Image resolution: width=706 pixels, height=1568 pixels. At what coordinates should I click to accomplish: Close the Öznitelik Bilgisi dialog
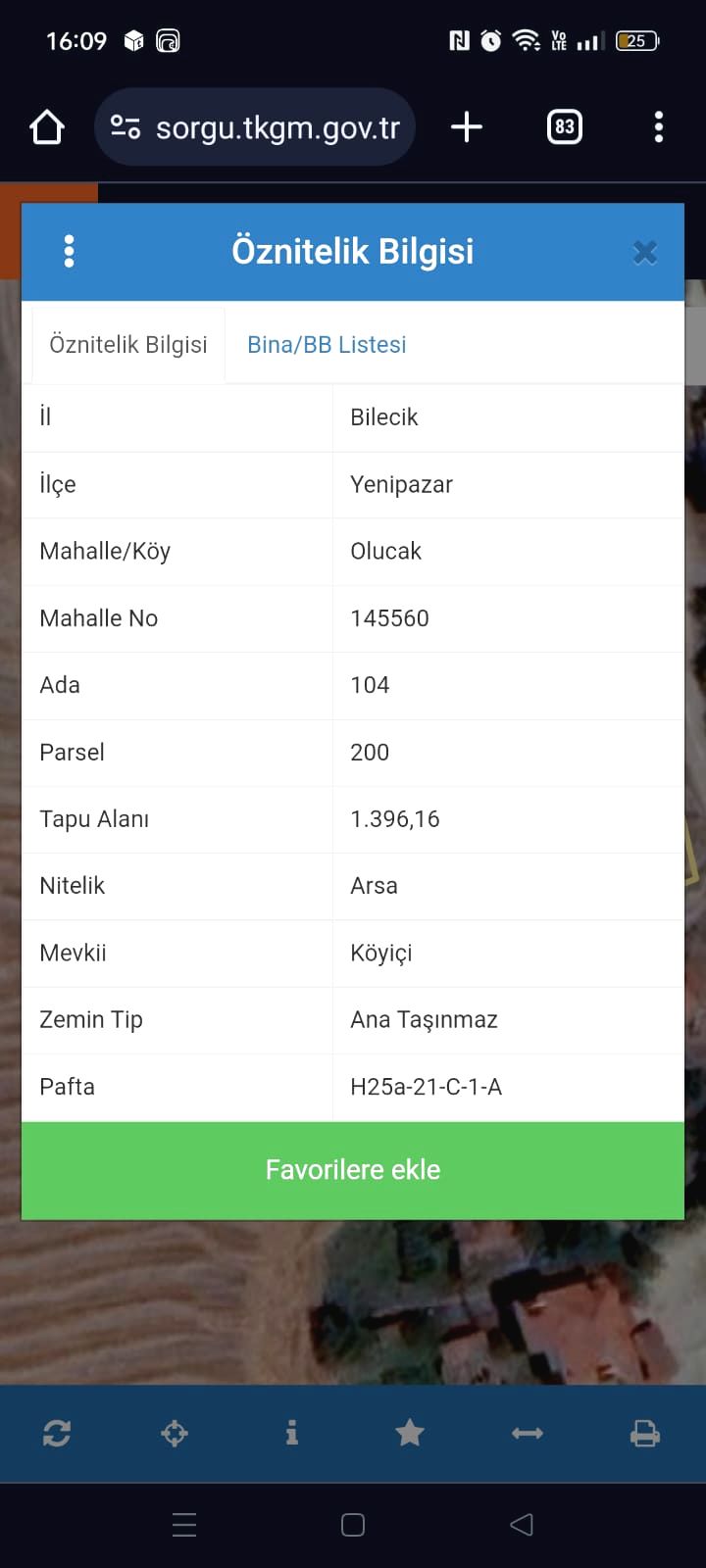pos(644,253)
